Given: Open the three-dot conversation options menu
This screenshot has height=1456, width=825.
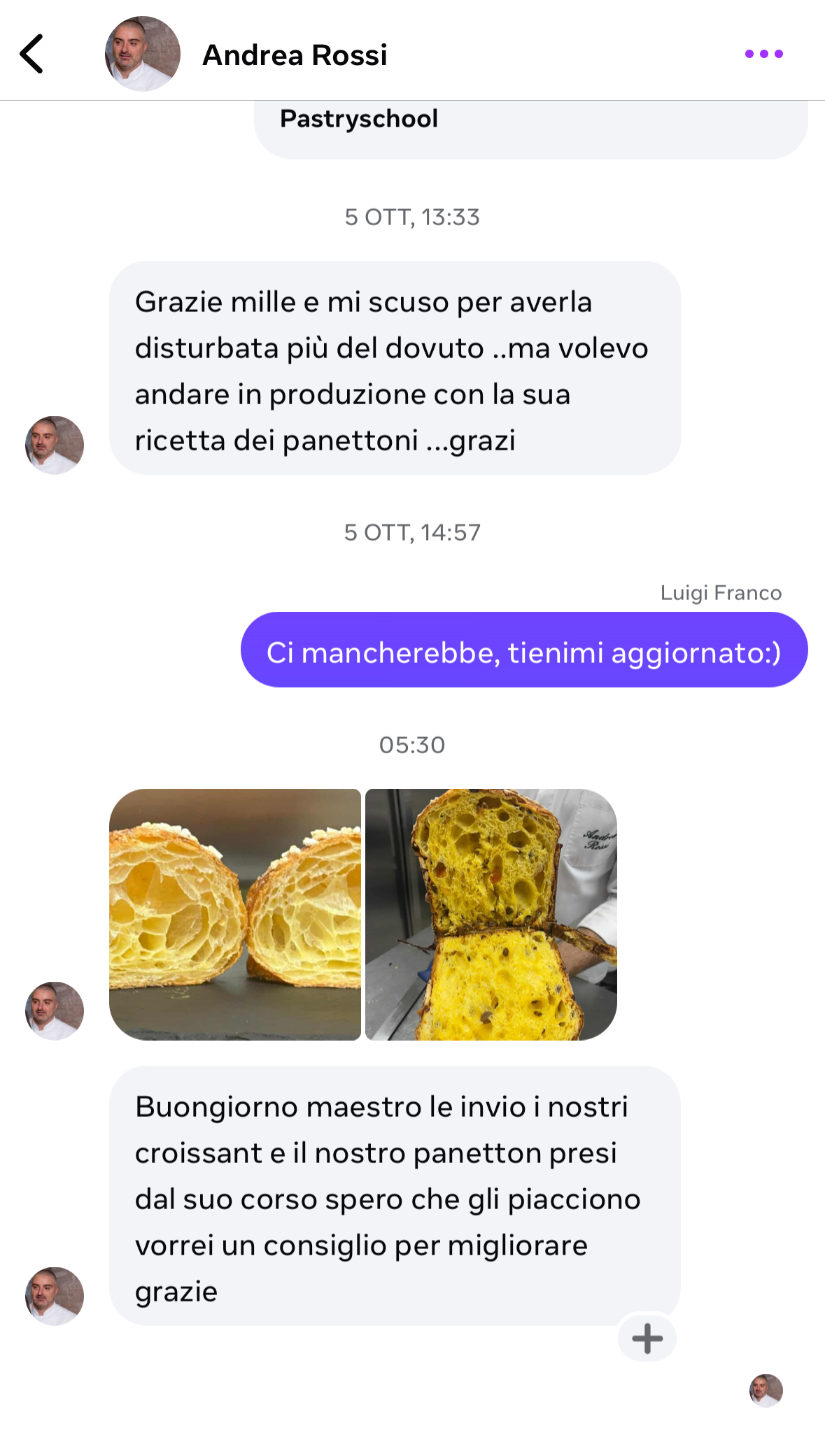Looking at the screenshot, I should (x=764, y=55).
